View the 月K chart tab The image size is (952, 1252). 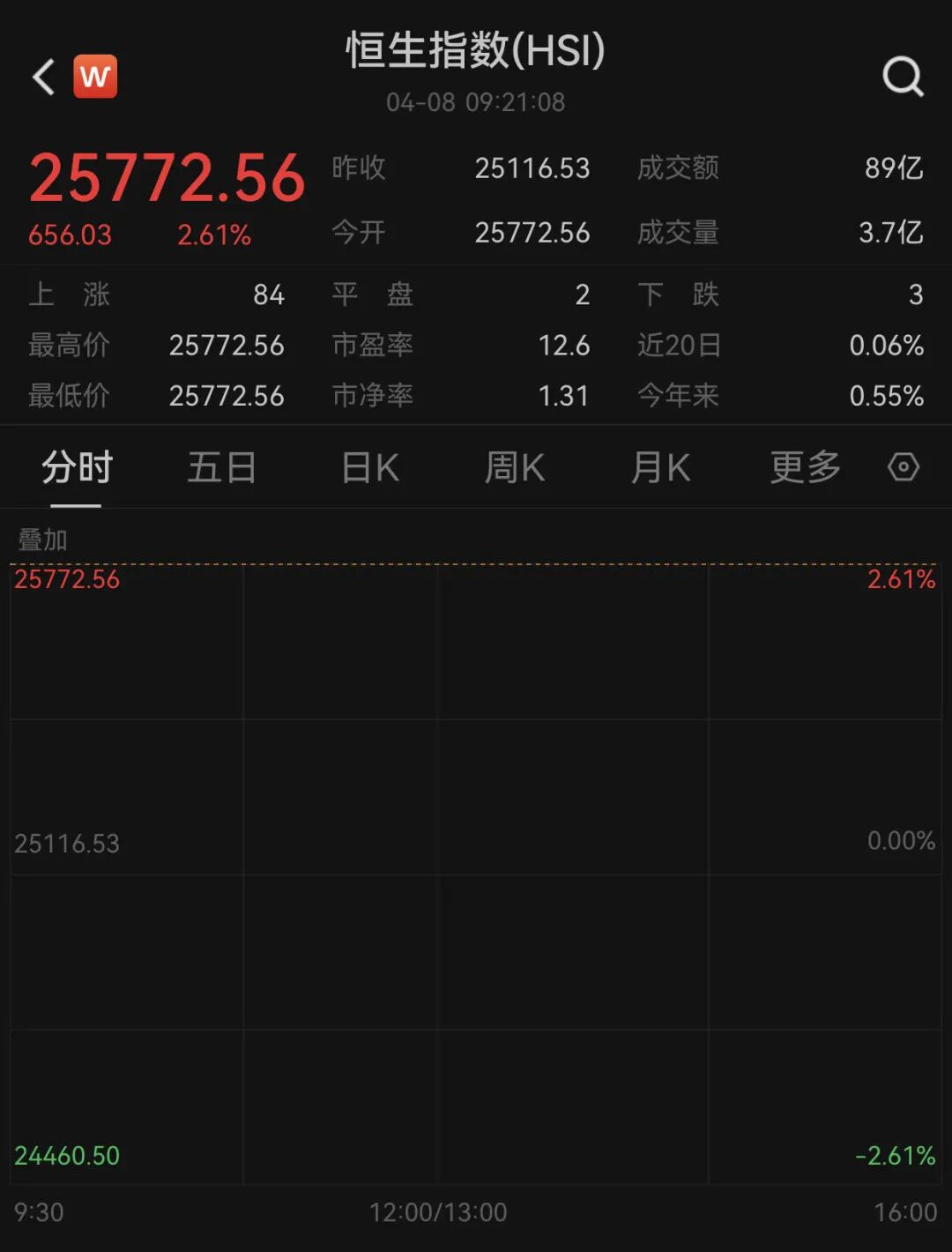[x=660, y=467]
